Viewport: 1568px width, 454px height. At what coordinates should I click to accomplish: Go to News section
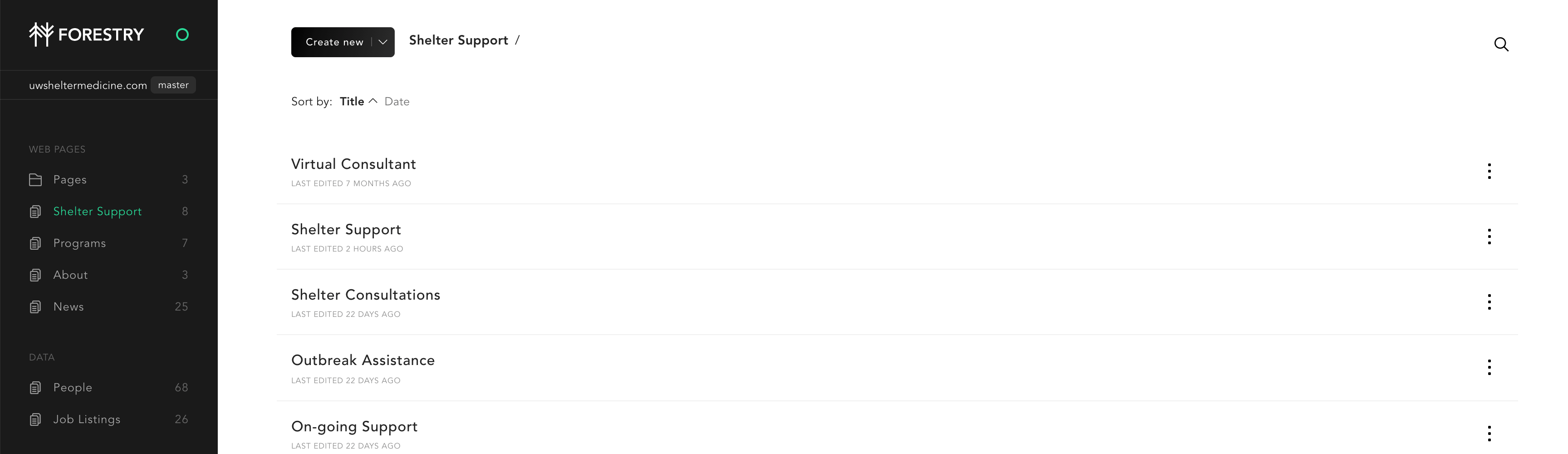click(x=68, y=306)
